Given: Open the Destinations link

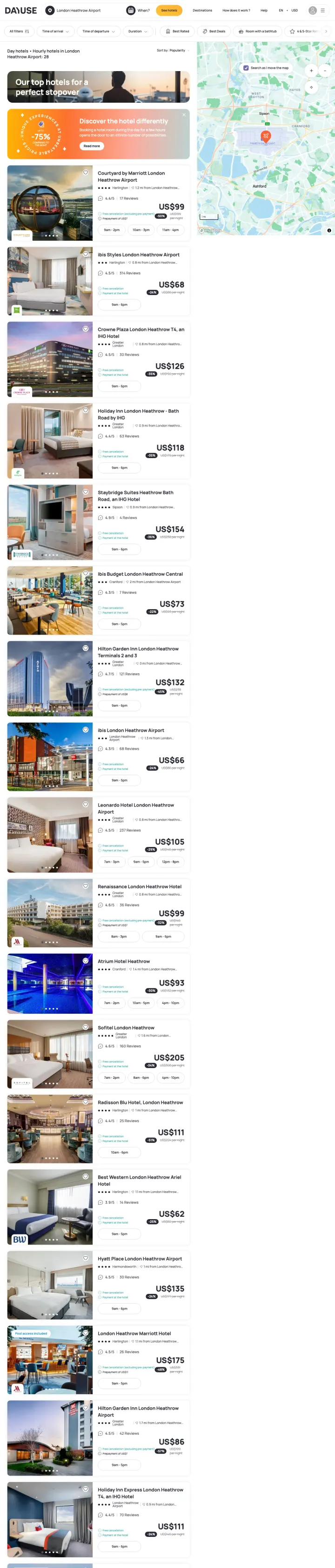Looking at the screenshot, I should (202, 10).
